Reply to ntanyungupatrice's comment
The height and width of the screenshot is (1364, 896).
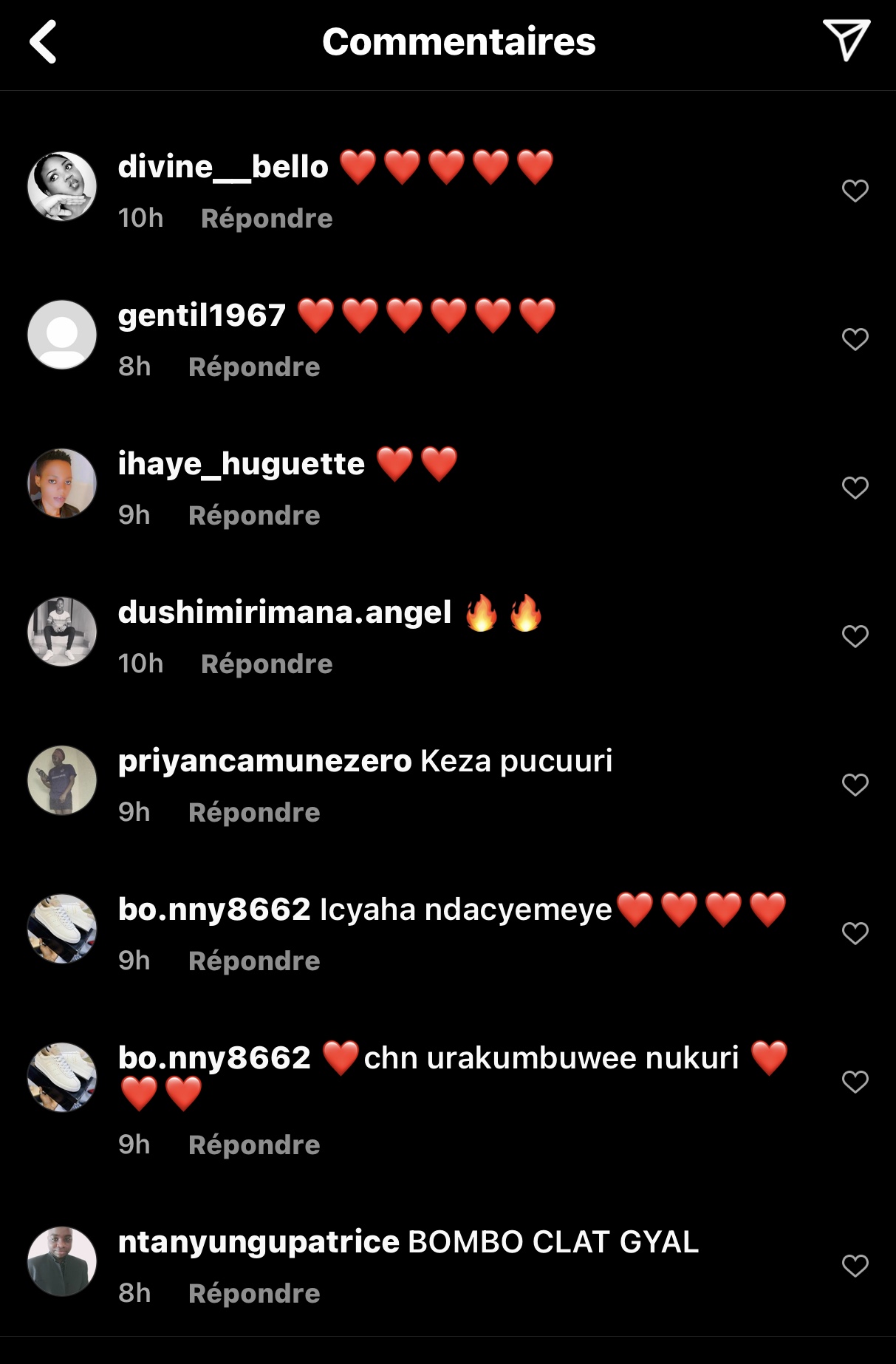[x=253, y=1294]
